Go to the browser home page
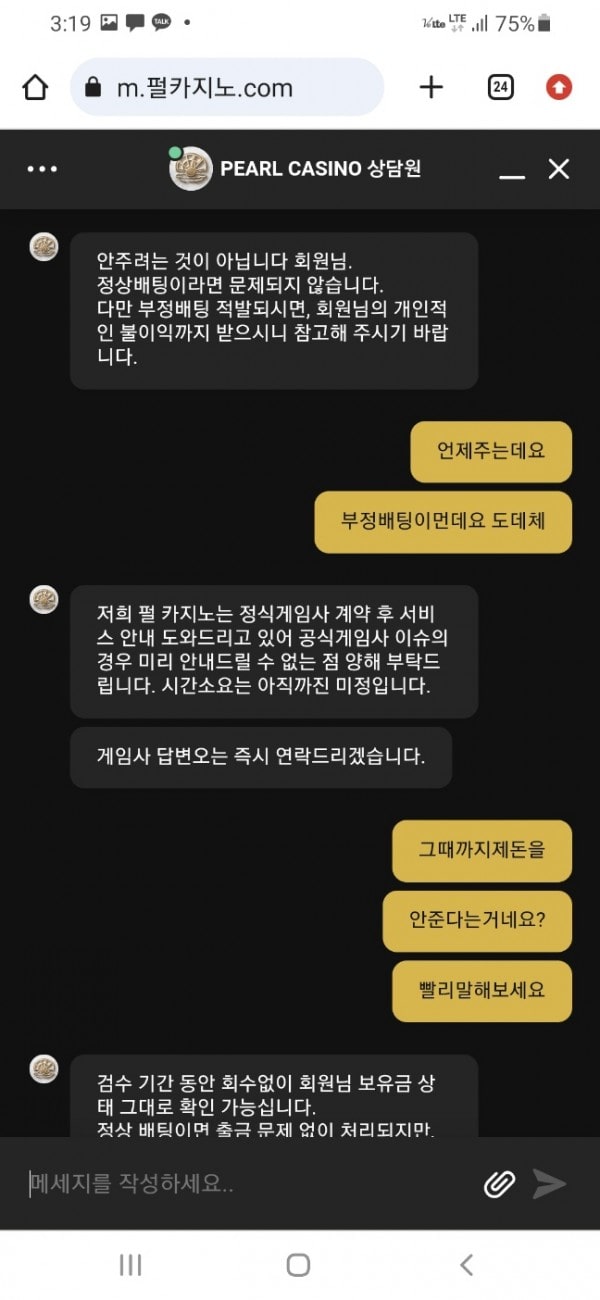The image size is (600, 1300). click(35, 87)
